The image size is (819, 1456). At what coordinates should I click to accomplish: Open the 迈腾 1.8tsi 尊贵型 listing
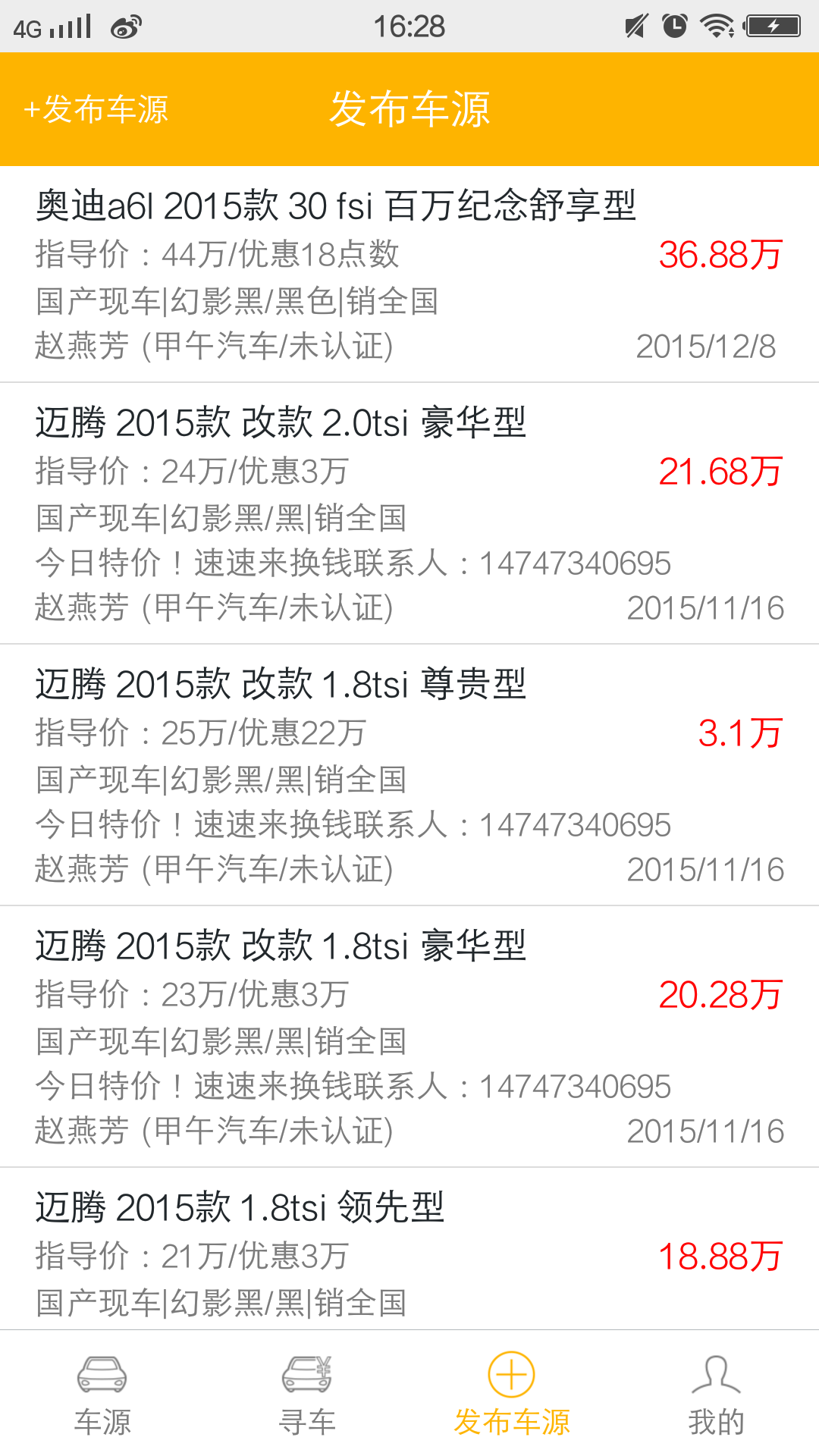(409, 775)
